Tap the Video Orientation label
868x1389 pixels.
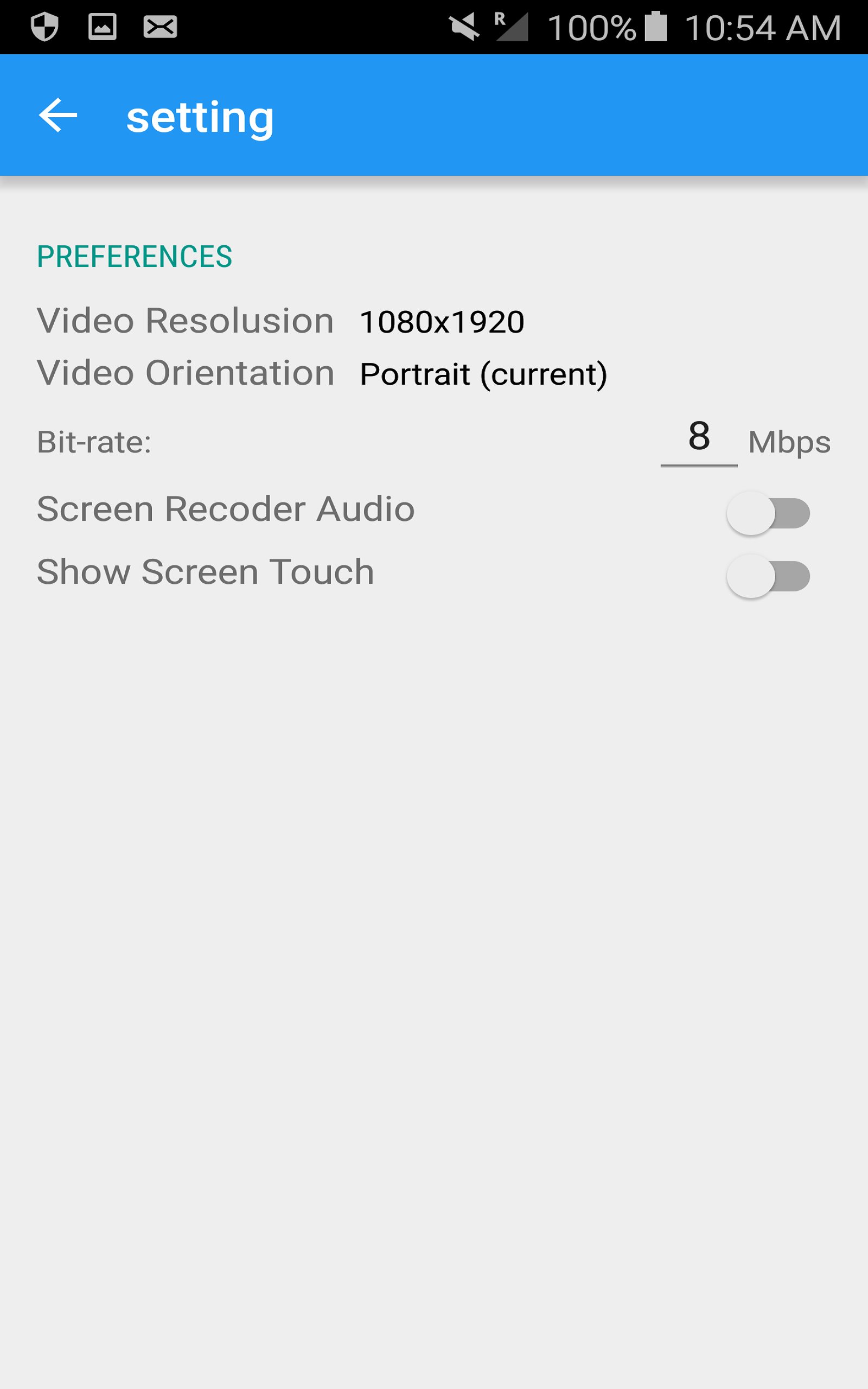[186, 373]
